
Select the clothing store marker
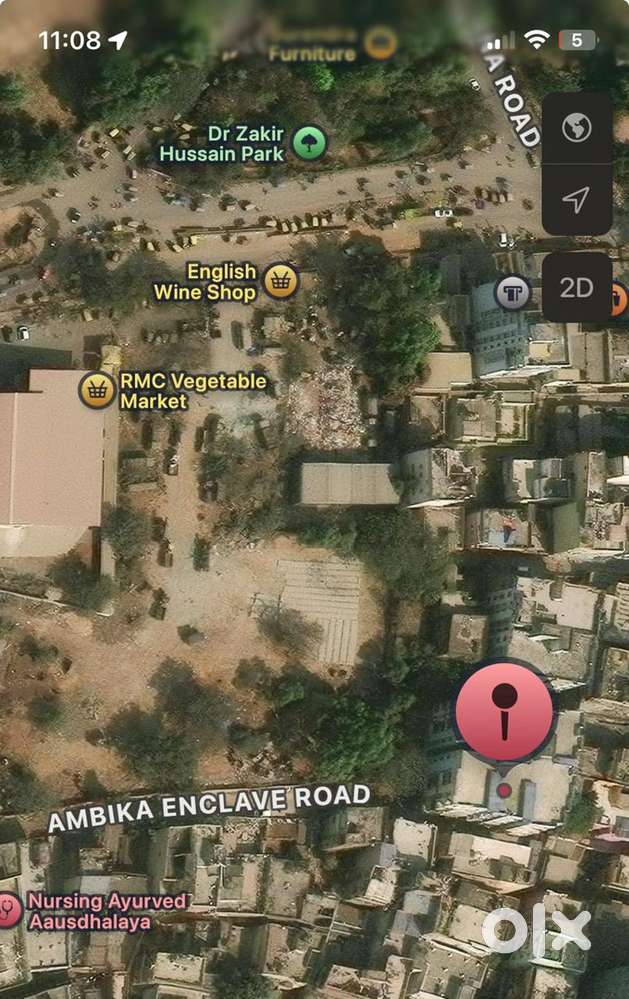[513, 294]
